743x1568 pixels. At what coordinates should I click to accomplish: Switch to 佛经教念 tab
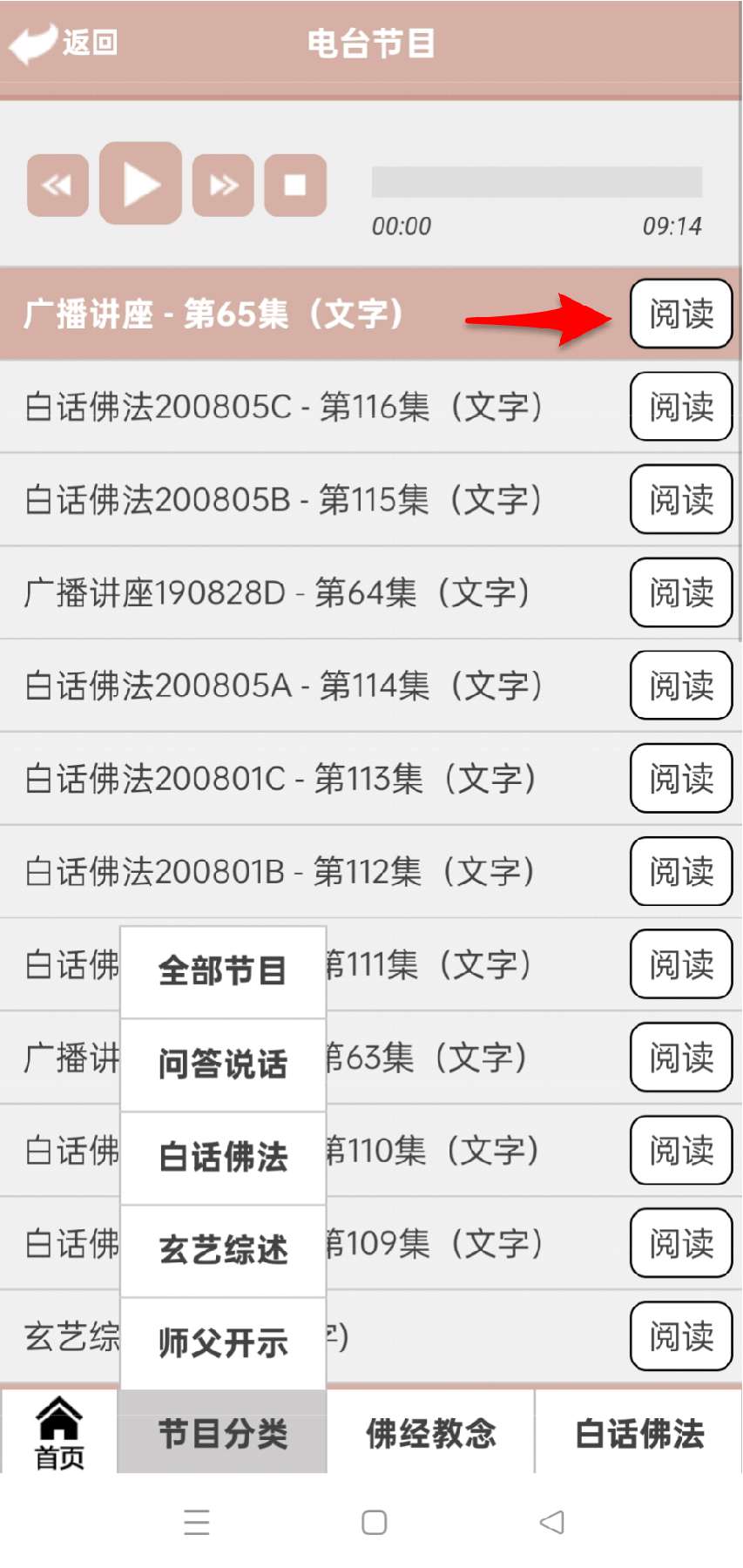[430, 1433]
